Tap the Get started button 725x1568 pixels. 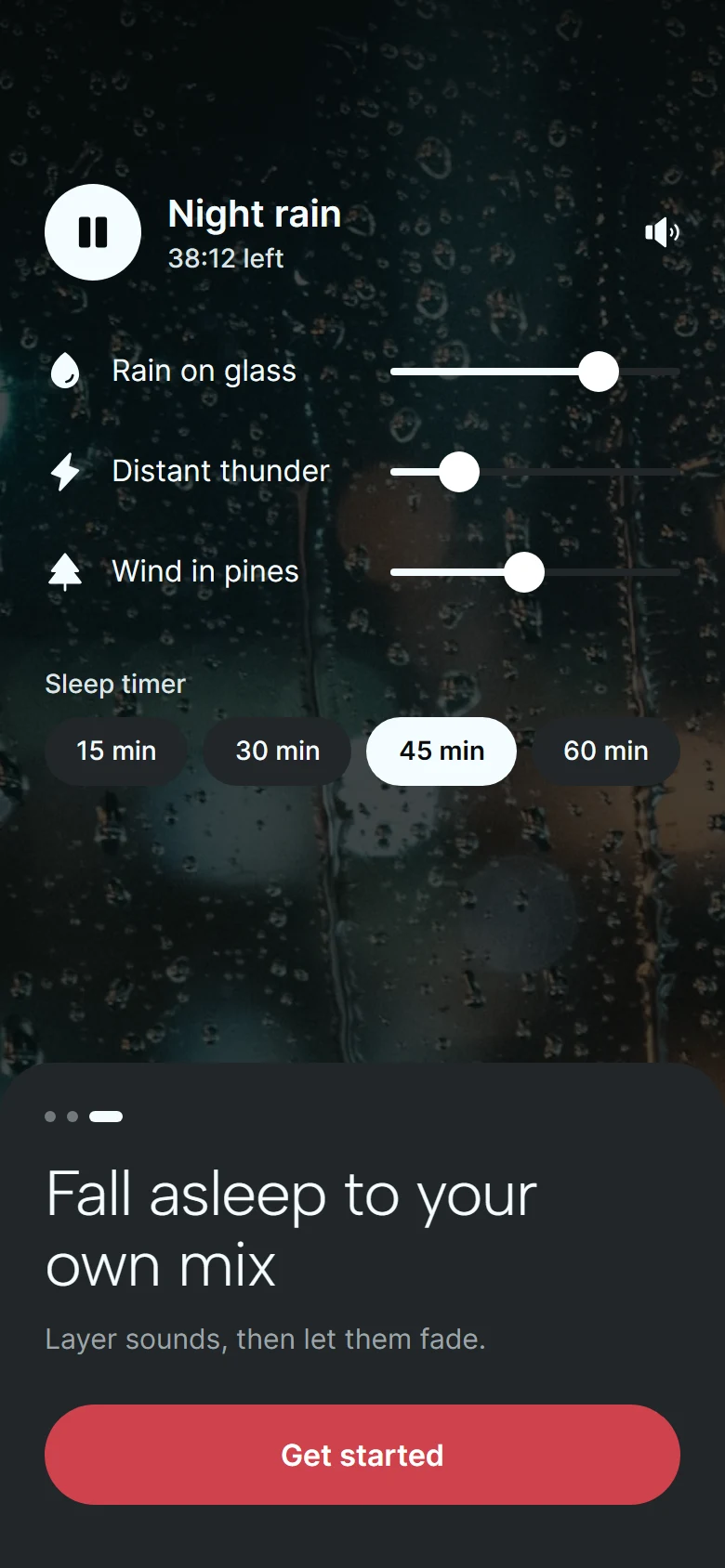362,1455
